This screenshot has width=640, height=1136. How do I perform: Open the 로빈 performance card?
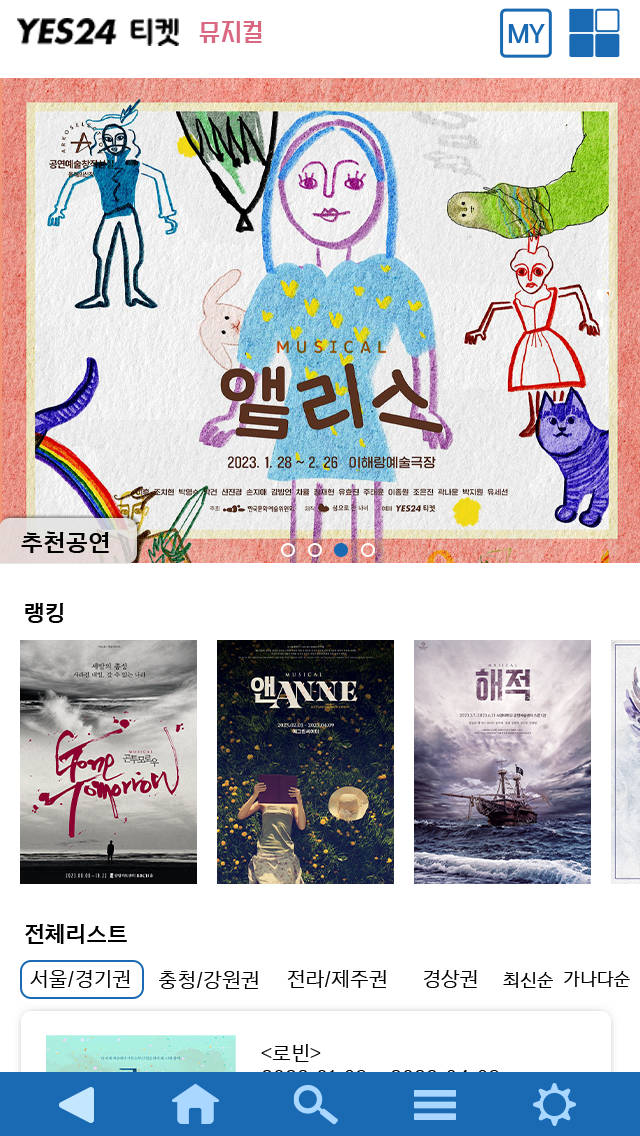[315, 1045]
